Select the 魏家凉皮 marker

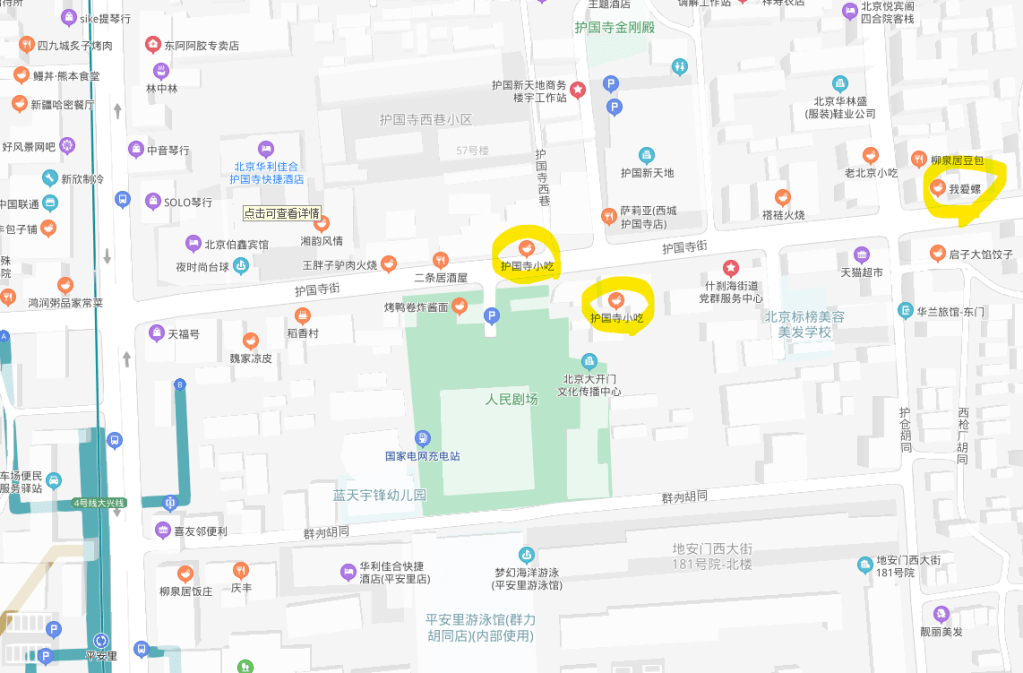click(x=250, y=340)
